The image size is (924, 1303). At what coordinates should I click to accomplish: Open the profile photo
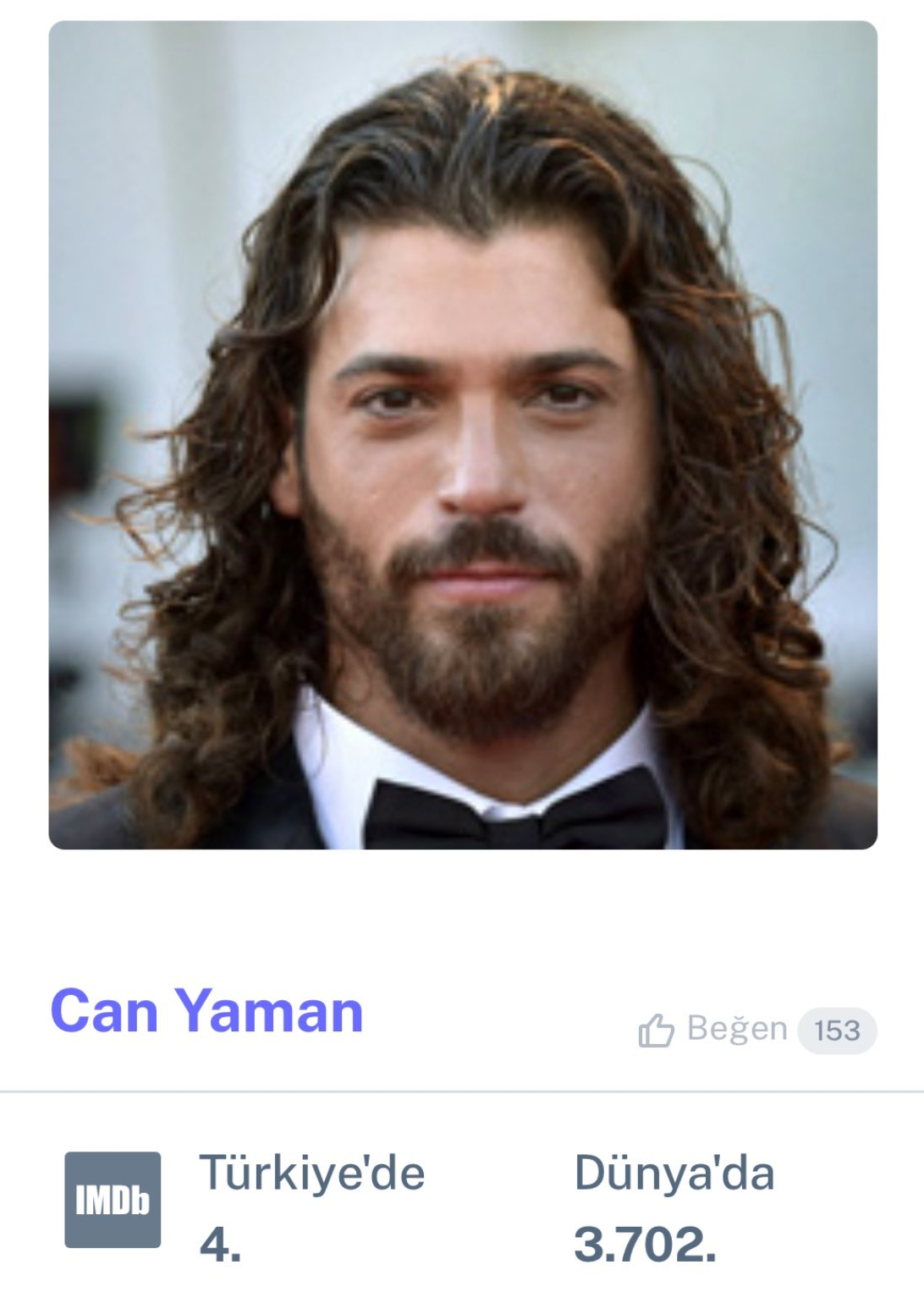(463, 435)
